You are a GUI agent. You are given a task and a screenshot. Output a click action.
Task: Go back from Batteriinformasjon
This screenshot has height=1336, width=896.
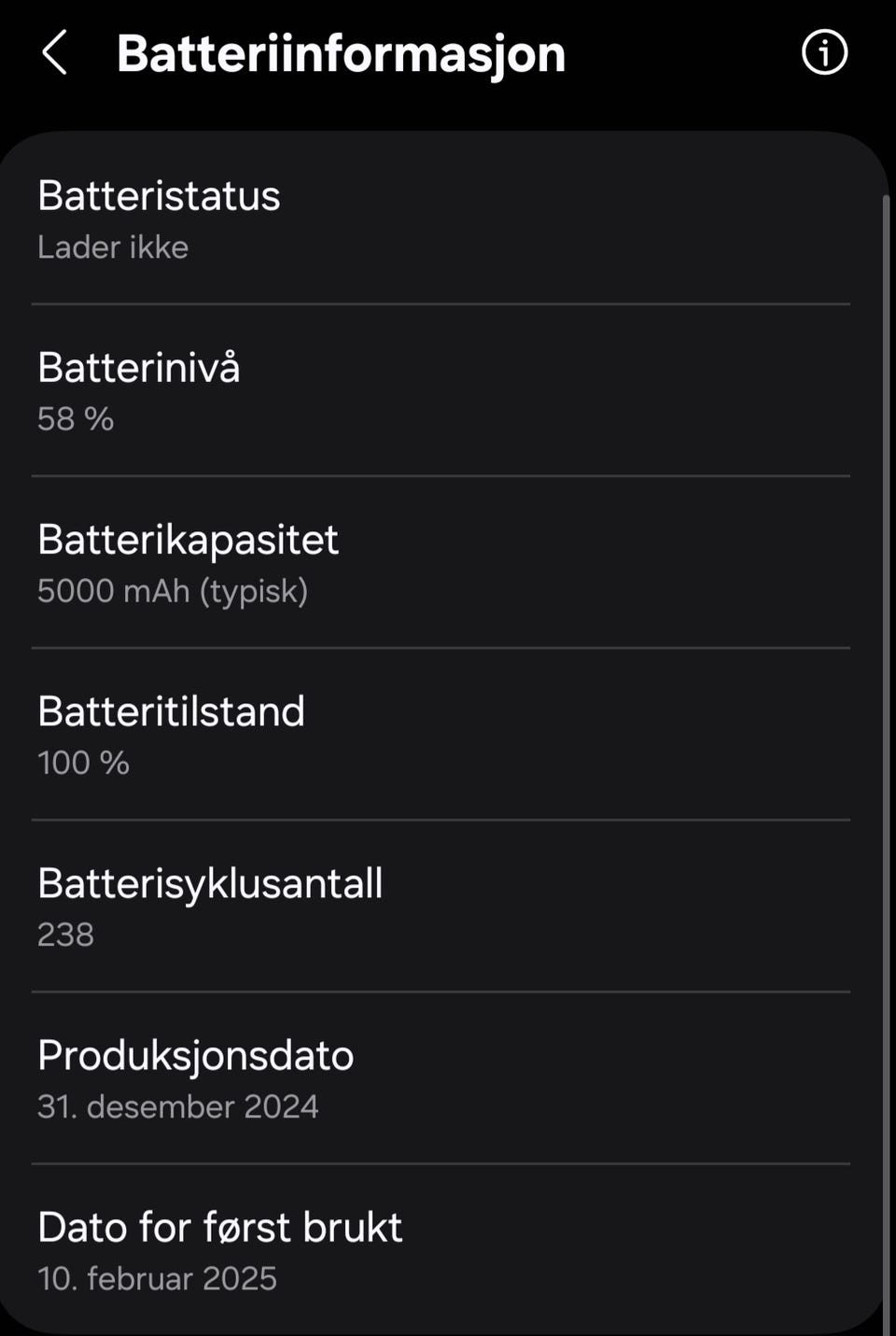coord(55,52)
